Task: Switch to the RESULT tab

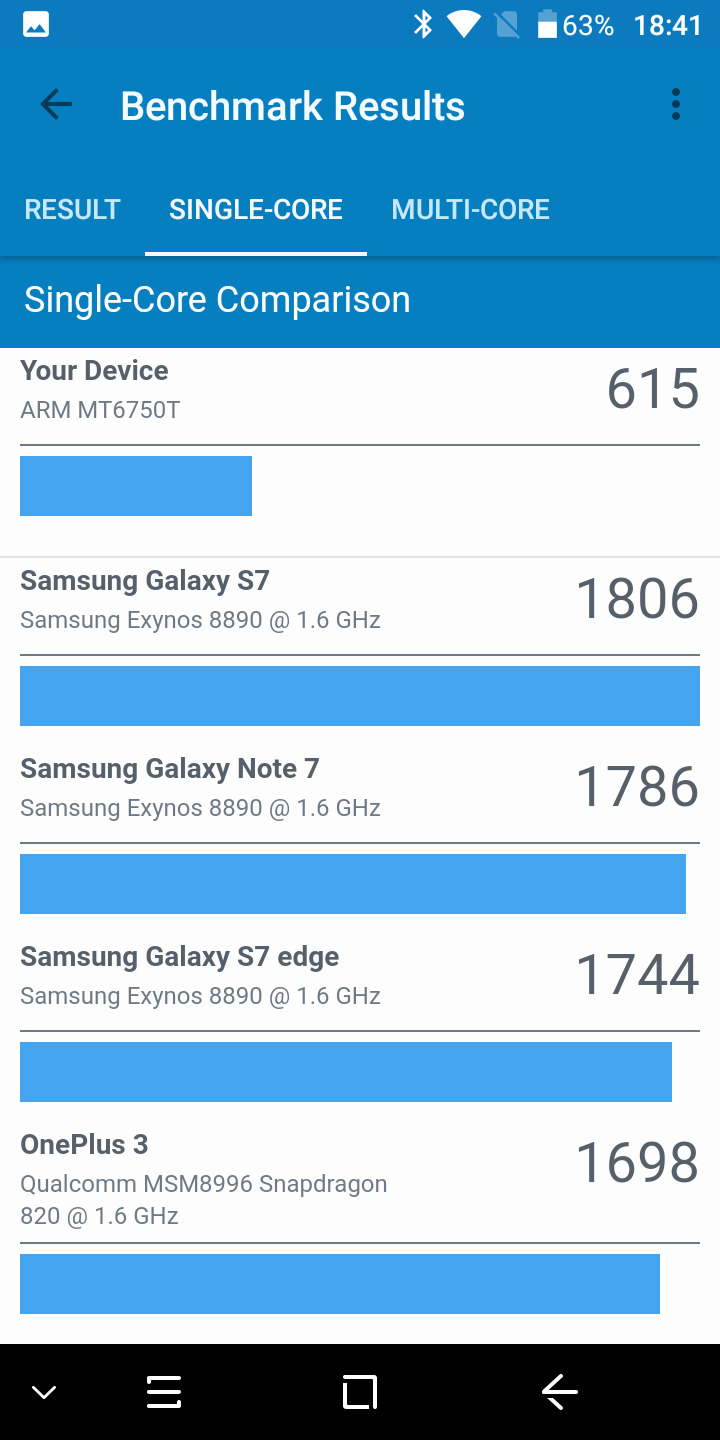Action: [72, 209]
